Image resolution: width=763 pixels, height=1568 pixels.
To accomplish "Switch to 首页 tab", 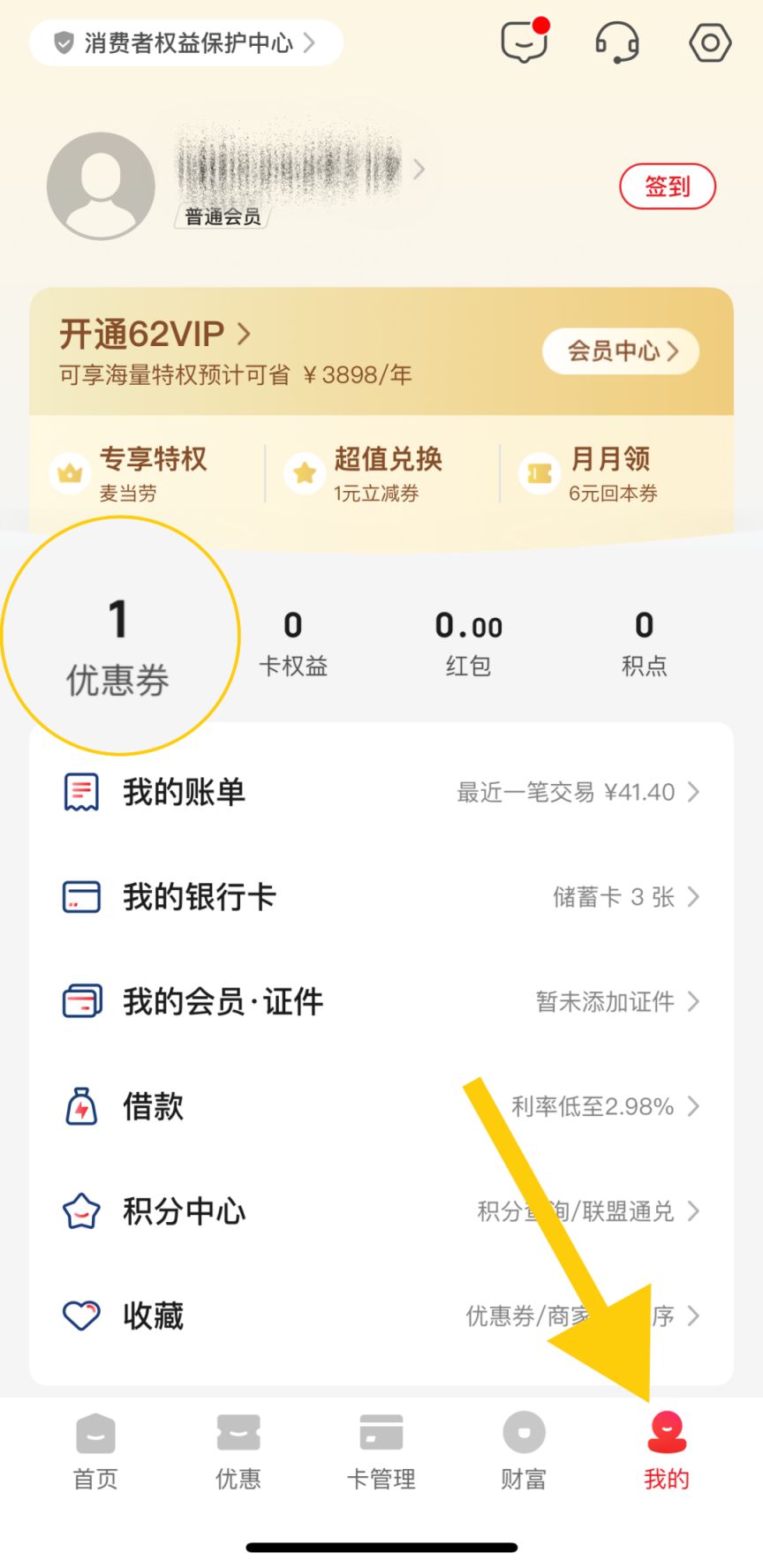I will pos(95,1452).
